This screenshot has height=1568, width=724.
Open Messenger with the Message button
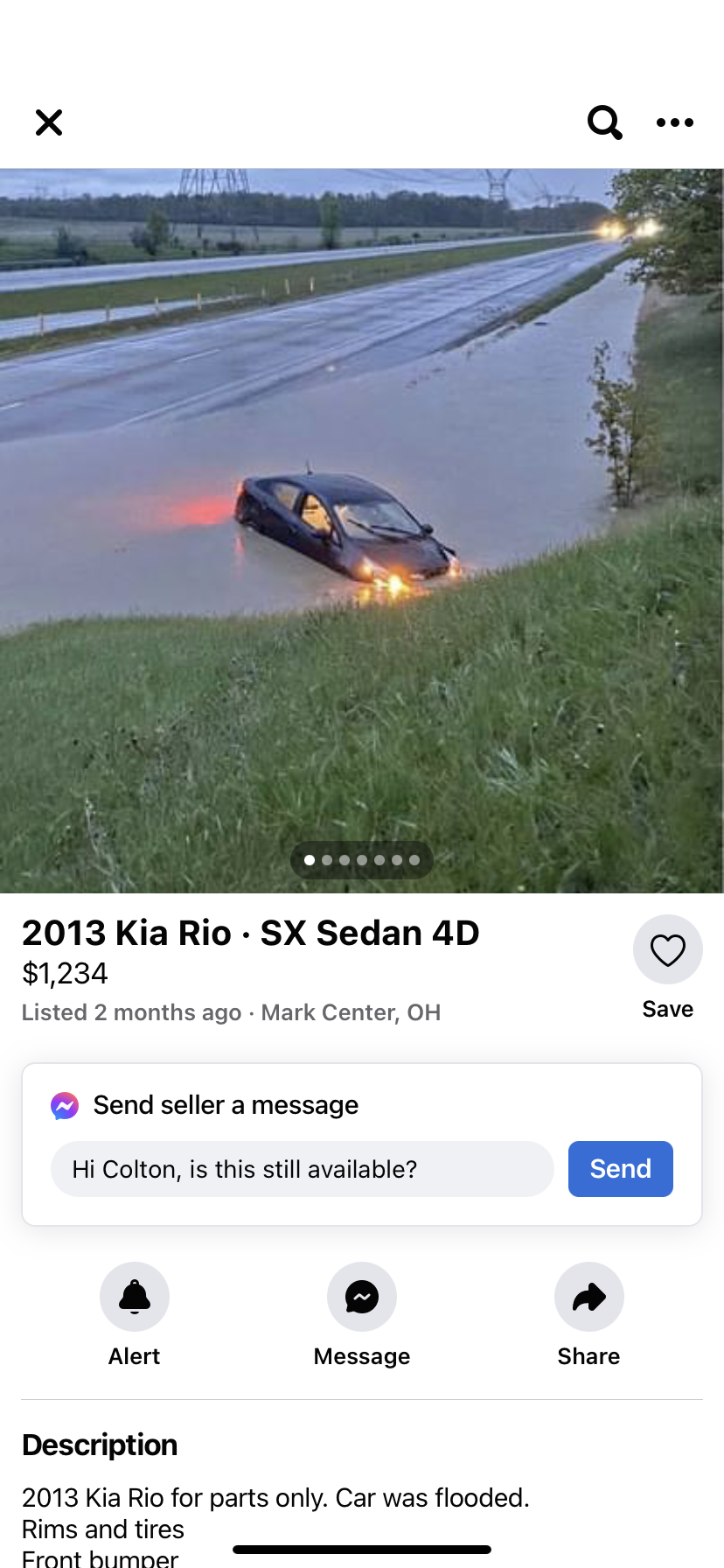tap(362, 1297)
